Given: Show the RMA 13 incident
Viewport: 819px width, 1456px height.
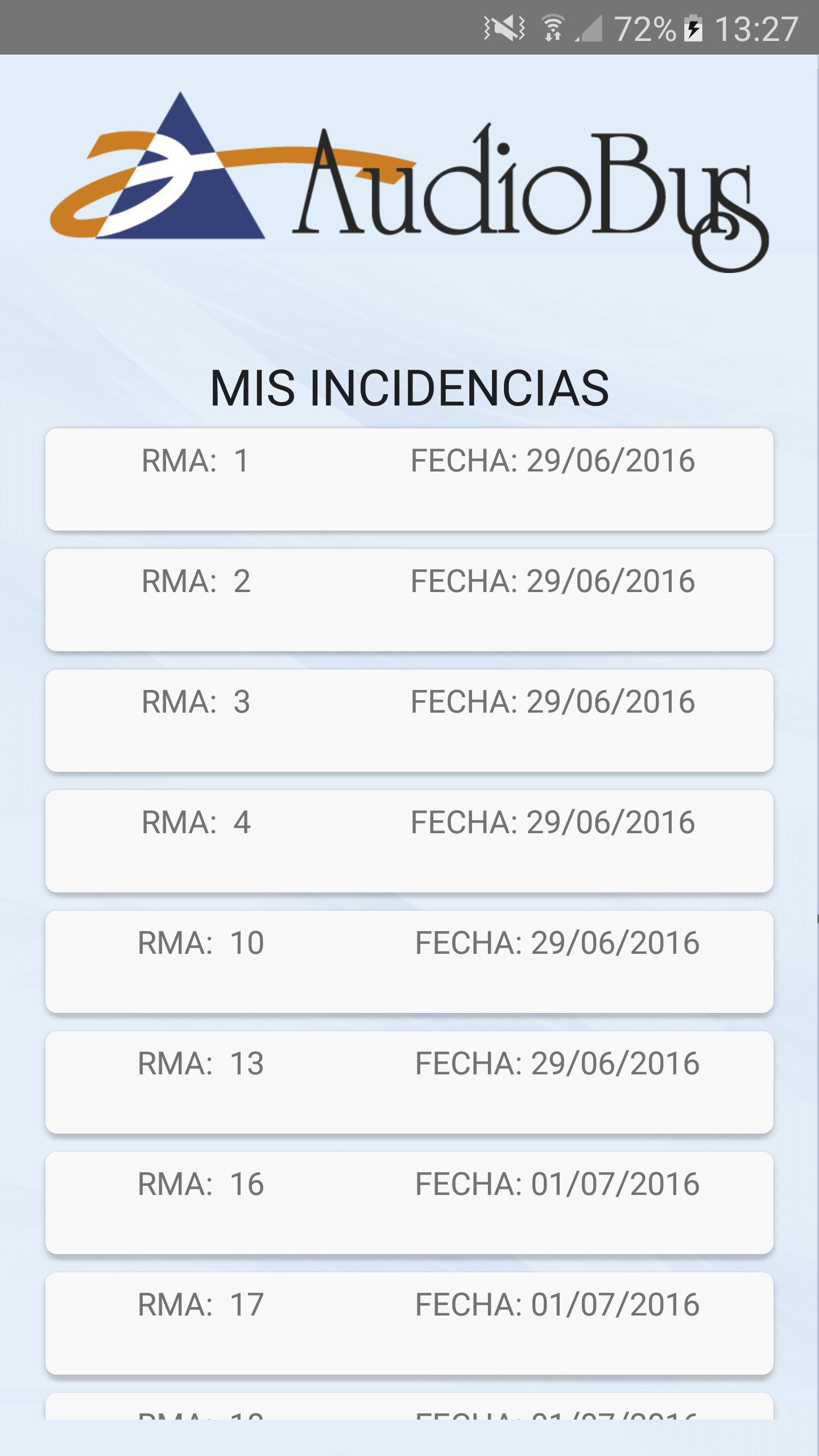Looking at the screenshot, I should pyautogui.click(x=409, y=1082).
